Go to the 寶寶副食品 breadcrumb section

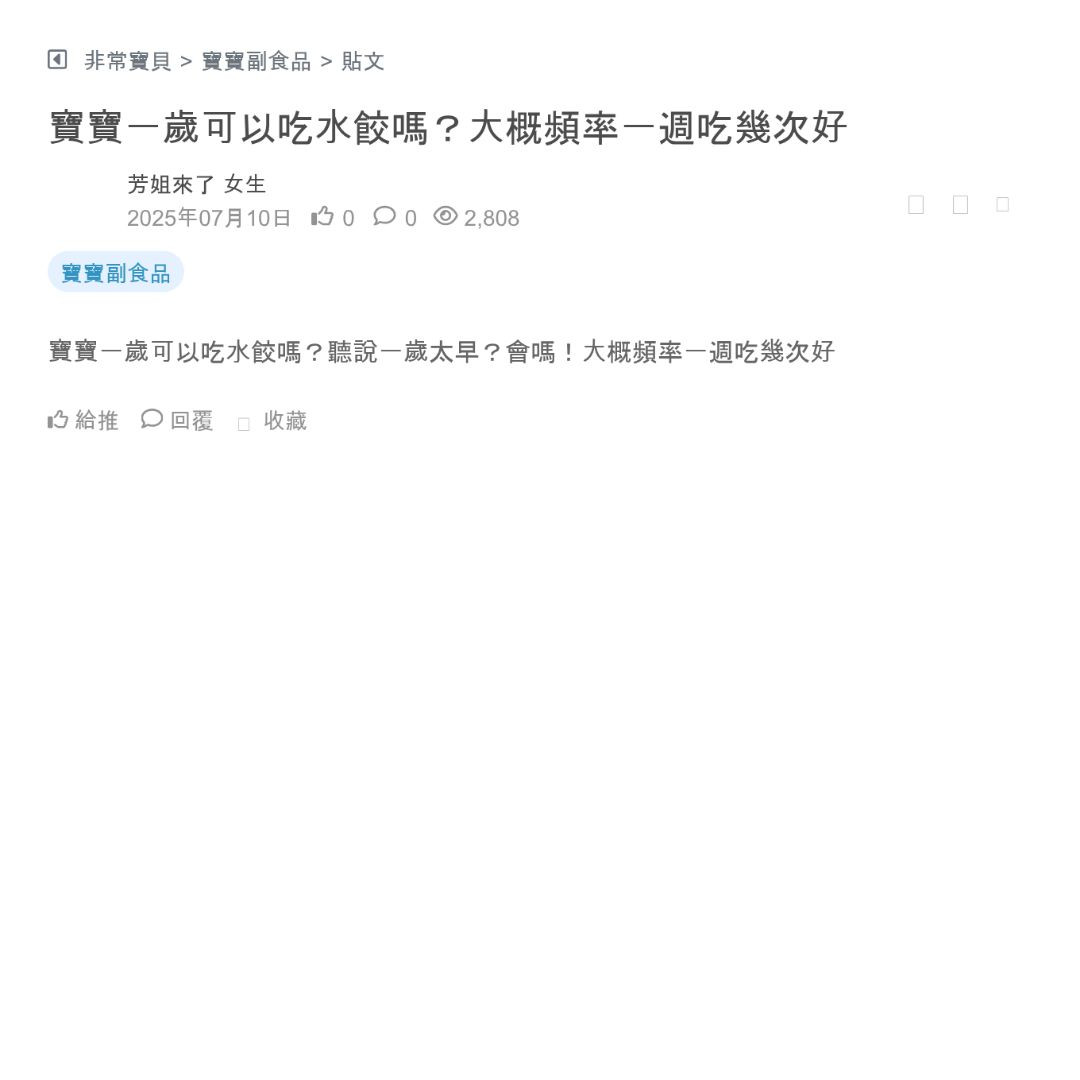click(x=256, y=61)
